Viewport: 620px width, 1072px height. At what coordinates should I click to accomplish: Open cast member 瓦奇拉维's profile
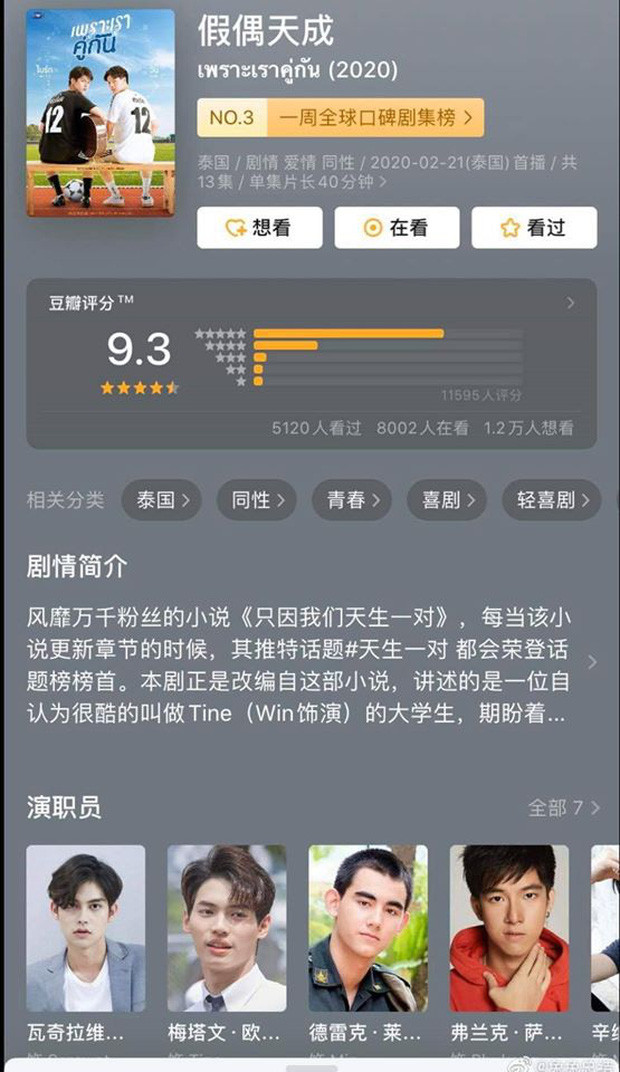pos(85,928)
